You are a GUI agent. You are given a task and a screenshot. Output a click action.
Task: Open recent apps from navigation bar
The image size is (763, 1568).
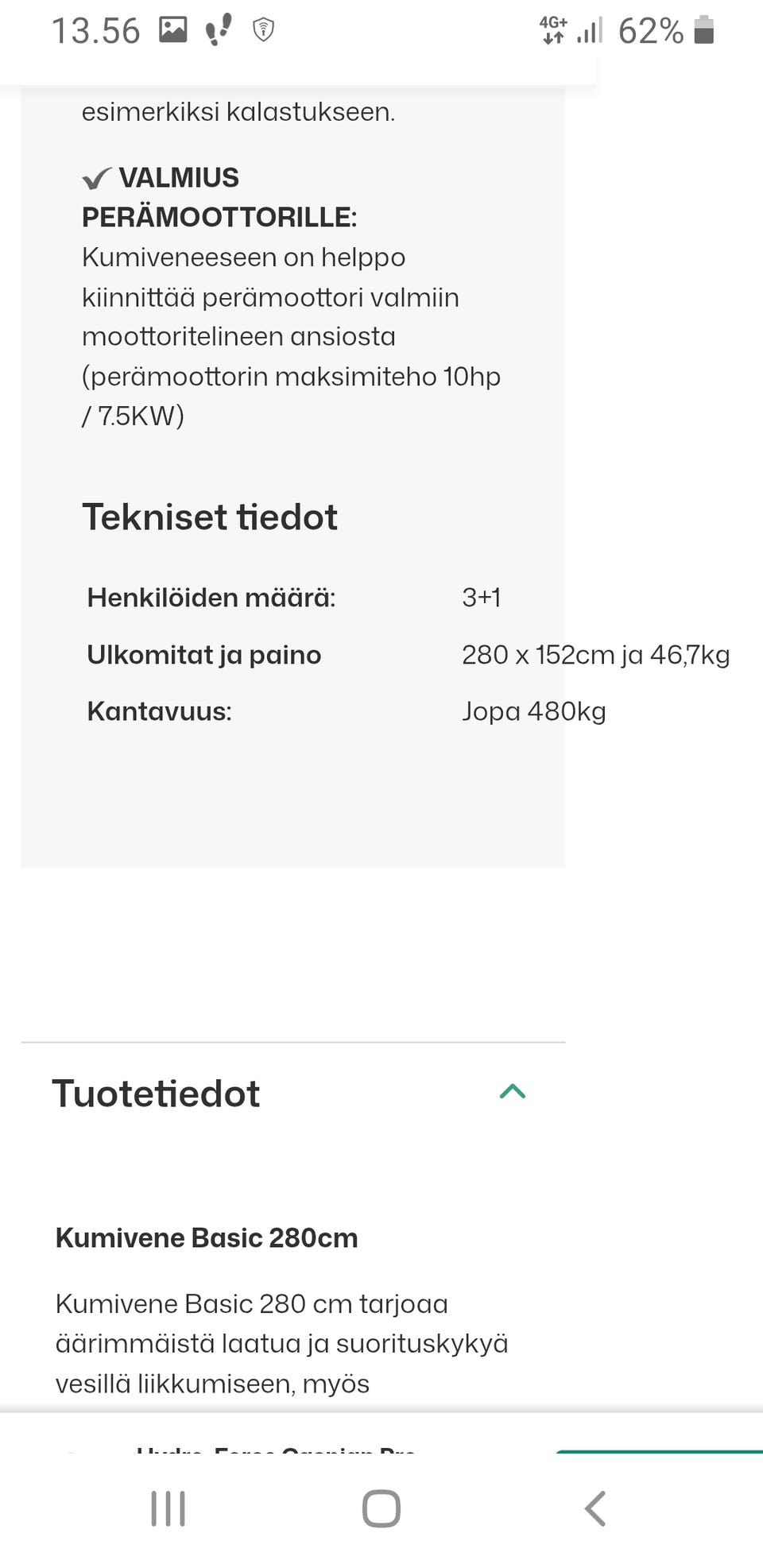point(168,1508)
